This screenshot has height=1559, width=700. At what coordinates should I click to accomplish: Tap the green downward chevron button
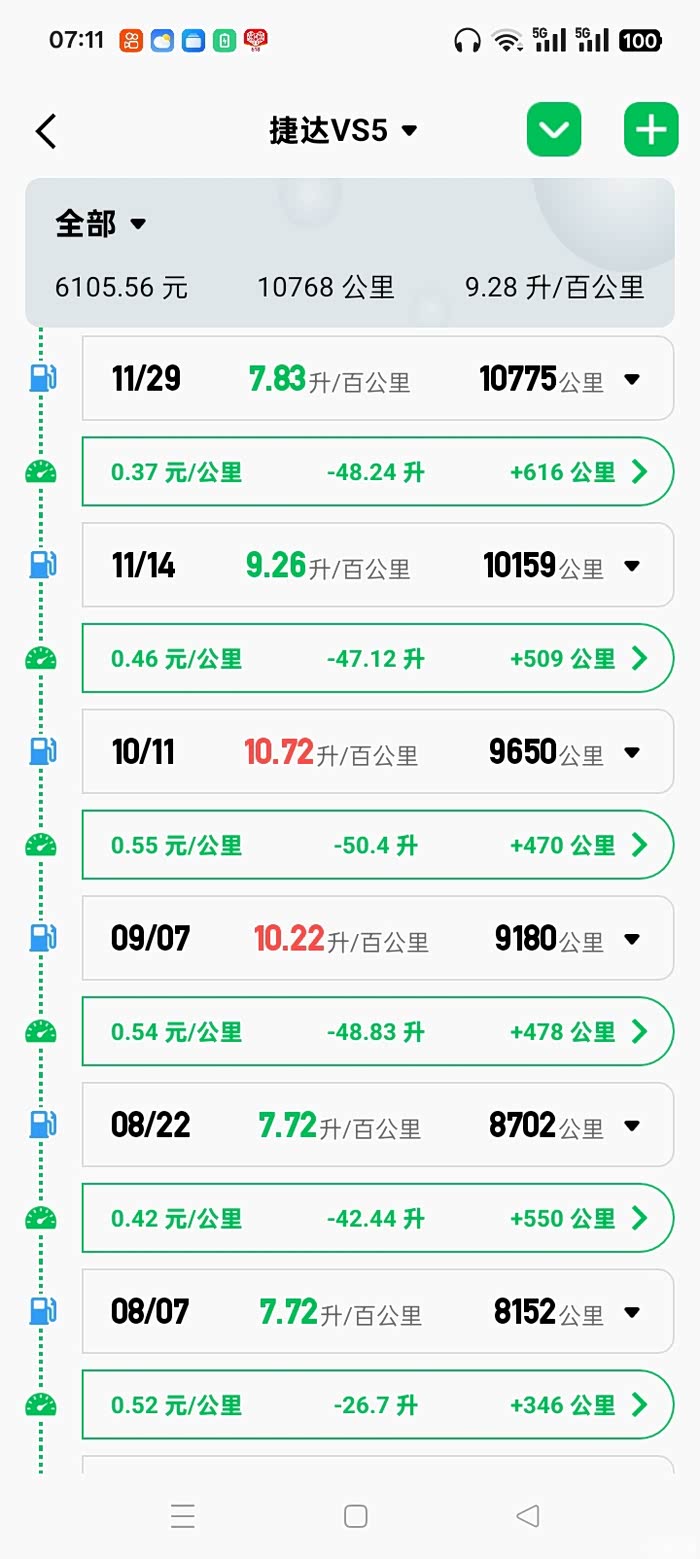coord(554,130)
